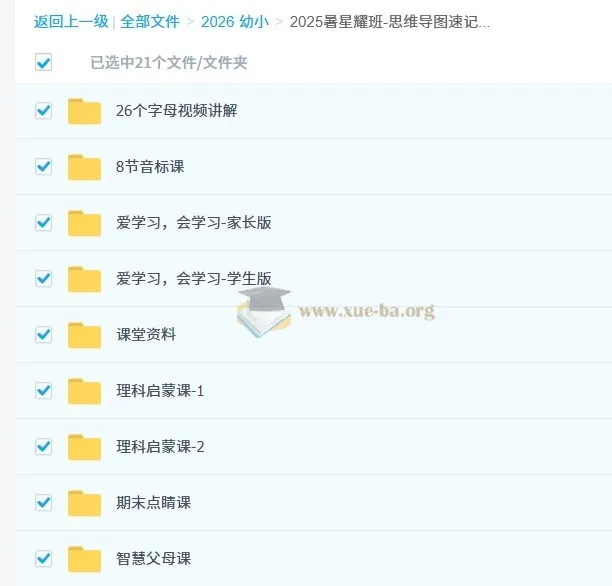Deselect the 理科启蒙课-1 checkbox
The image size is (612, 586).
point(43,391)
